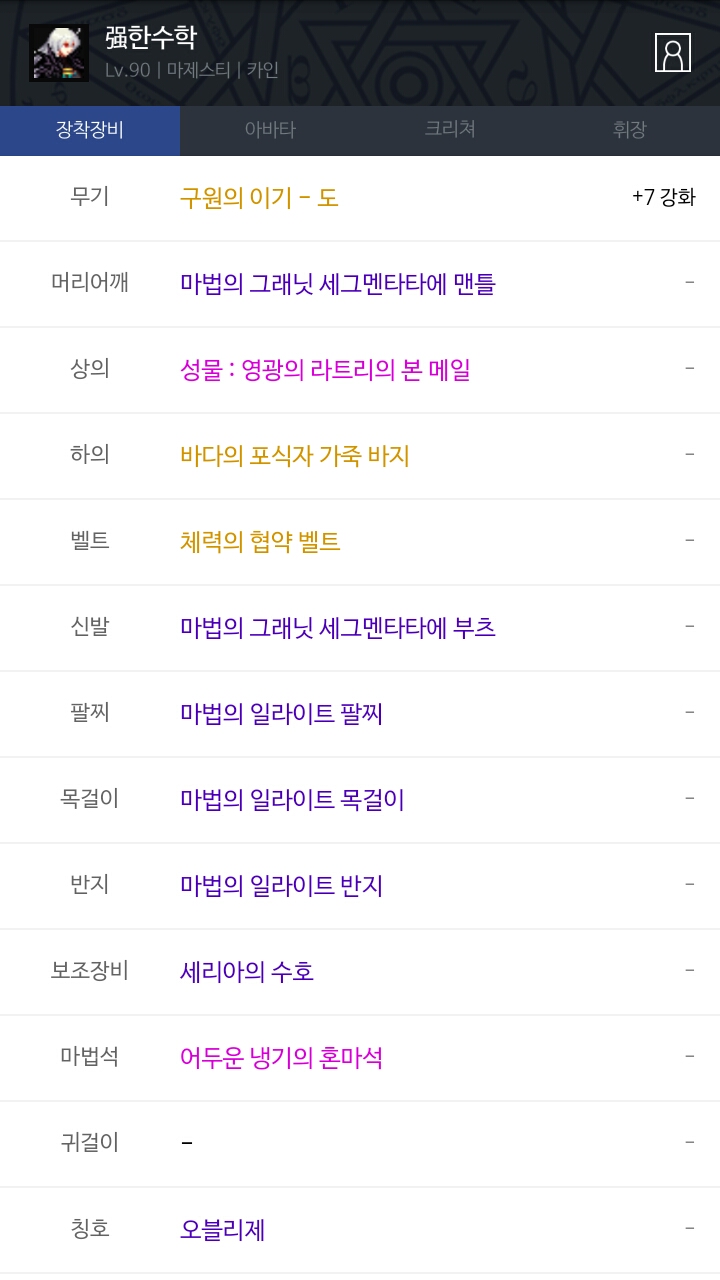View 마법의 일라이트 목걸이 details
720x1280 pixels.
[292, 800]
